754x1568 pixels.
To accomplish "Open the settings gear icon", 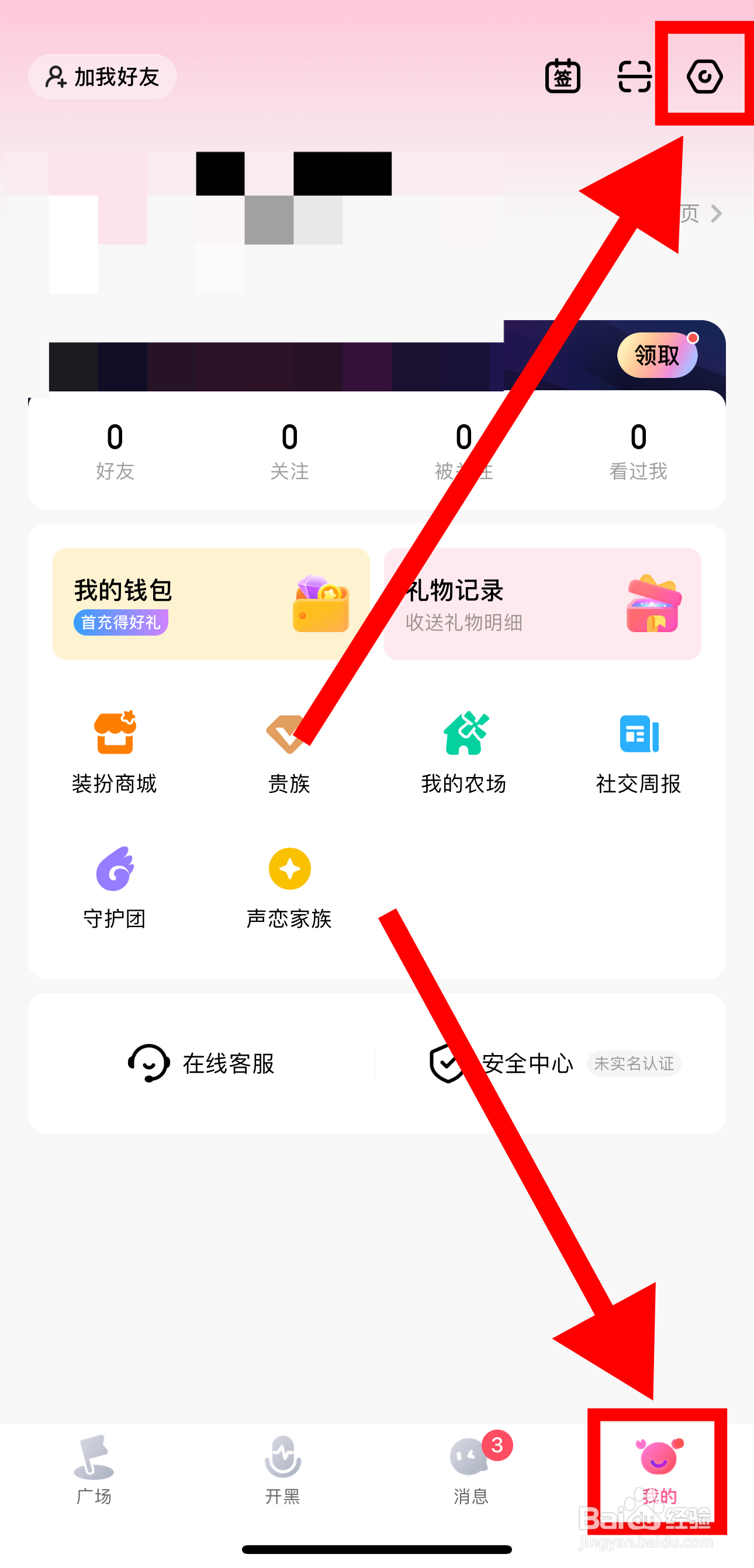I will [x=705, y=75].
